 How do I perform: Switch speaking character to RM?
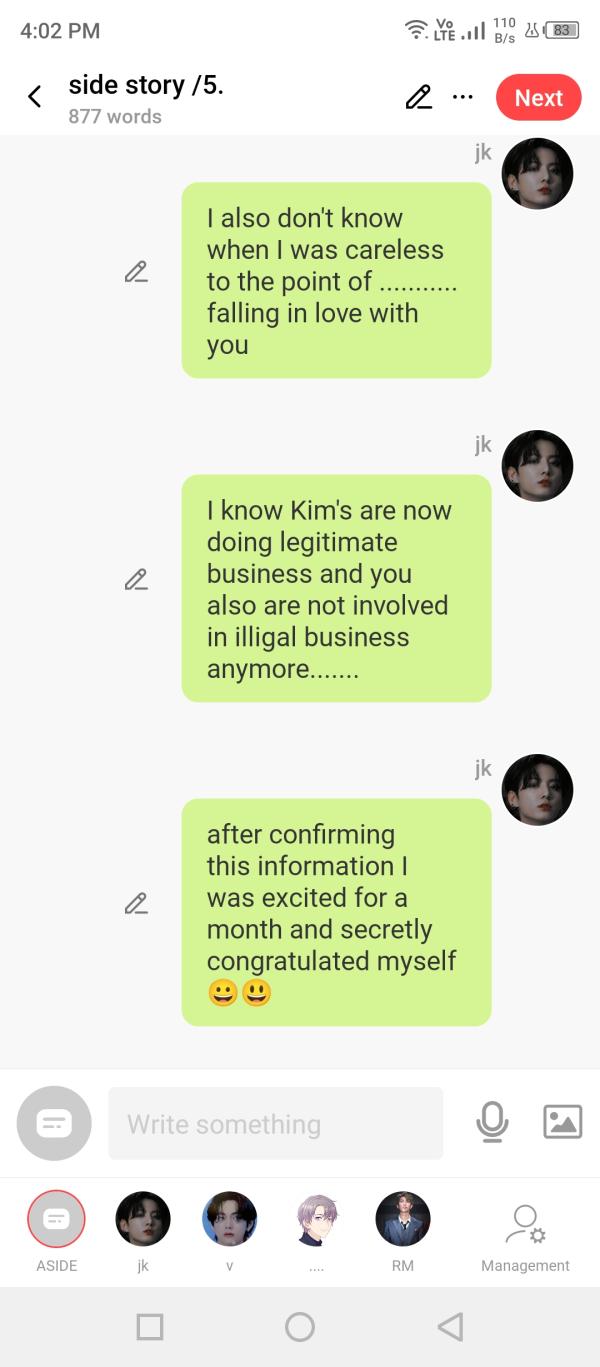tap(403, 1231)
